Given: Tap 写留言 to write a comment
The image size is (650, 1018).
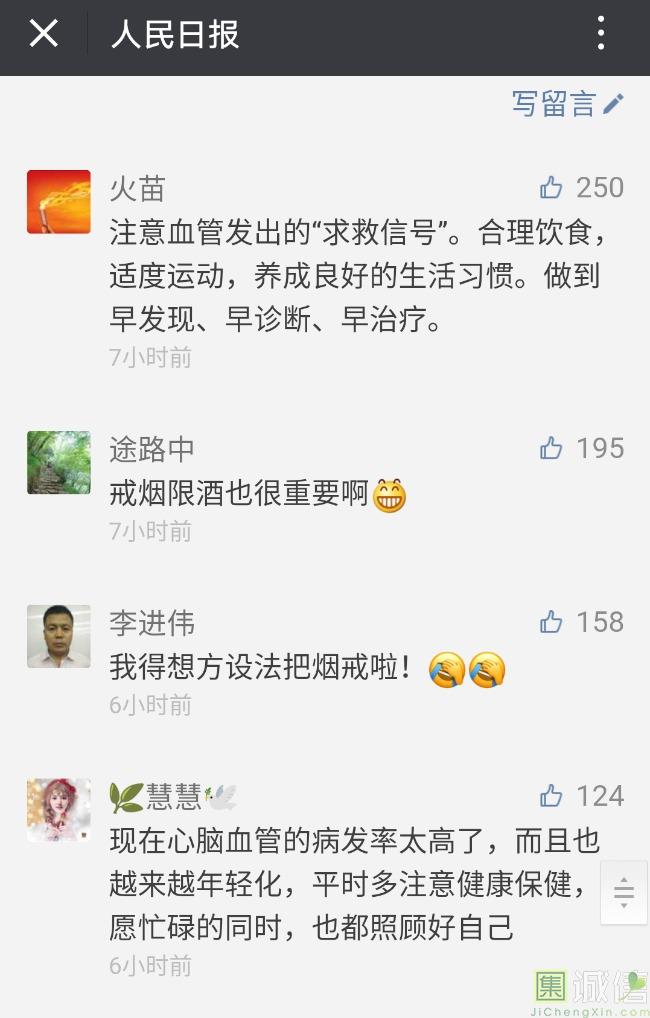Looking at the screenshot, I should click(567, 104).
